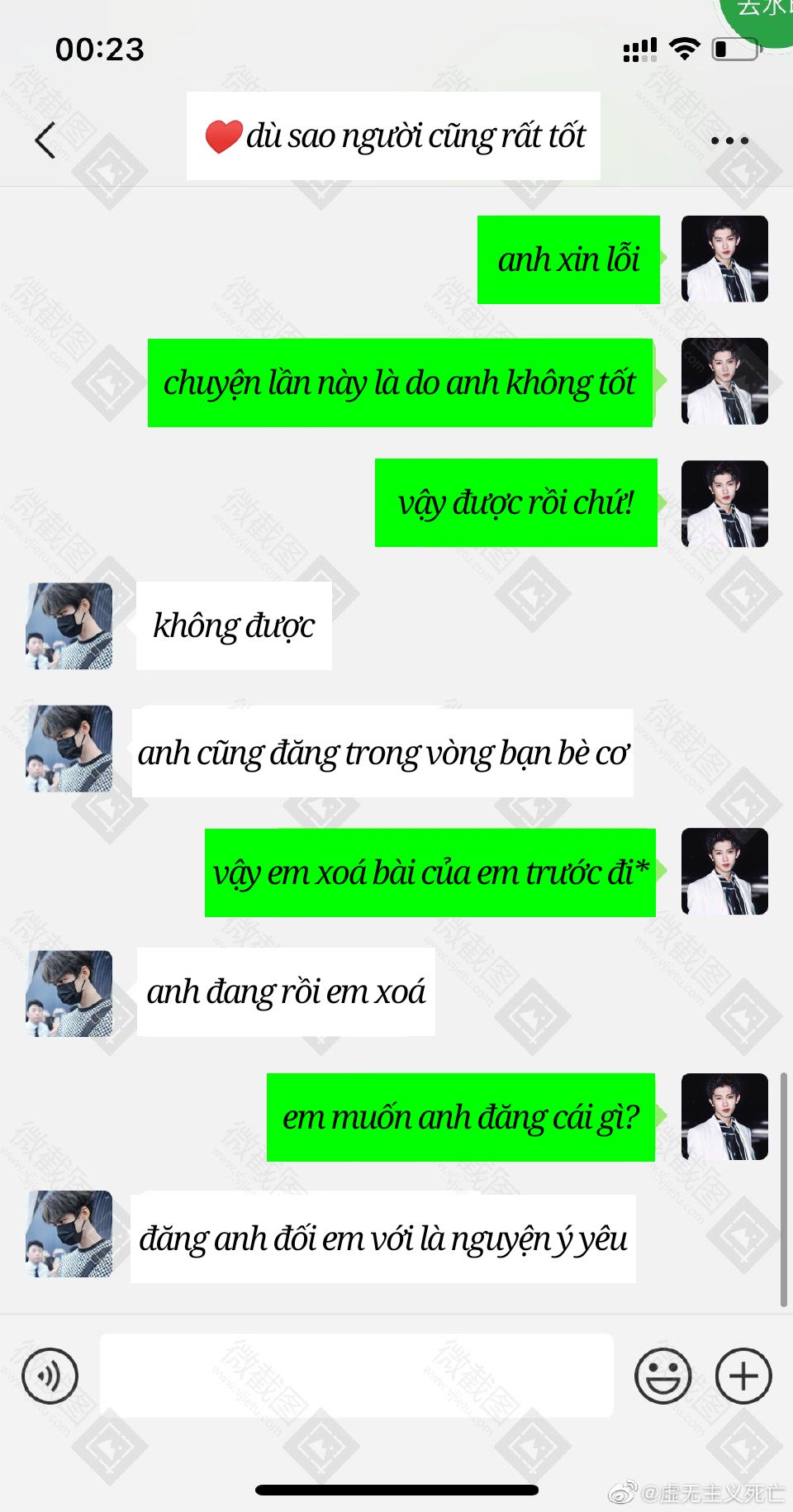
Task: Open sender avatar beside "anh xin lỗi"
Action: pos(724,259)
